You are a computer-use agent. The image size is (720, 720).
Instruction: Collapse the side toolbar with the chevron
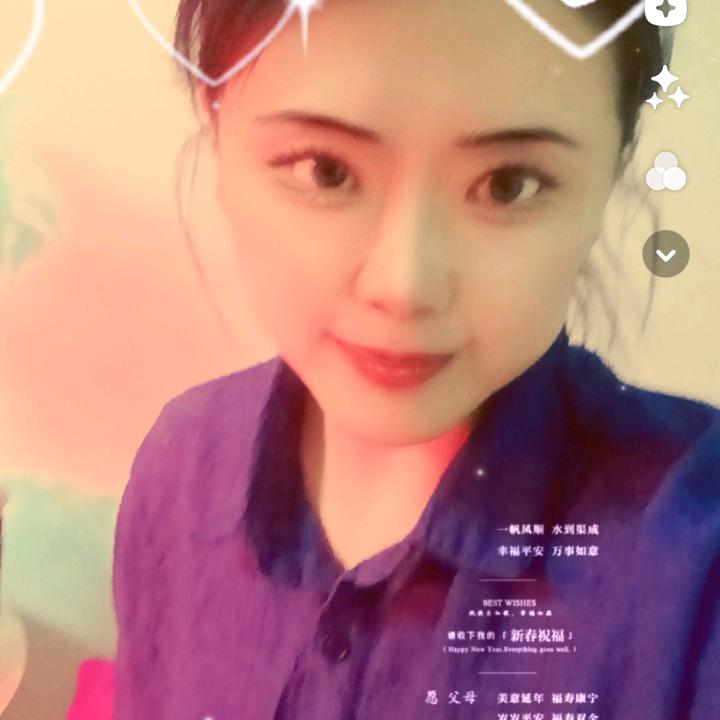coord(666,254)
